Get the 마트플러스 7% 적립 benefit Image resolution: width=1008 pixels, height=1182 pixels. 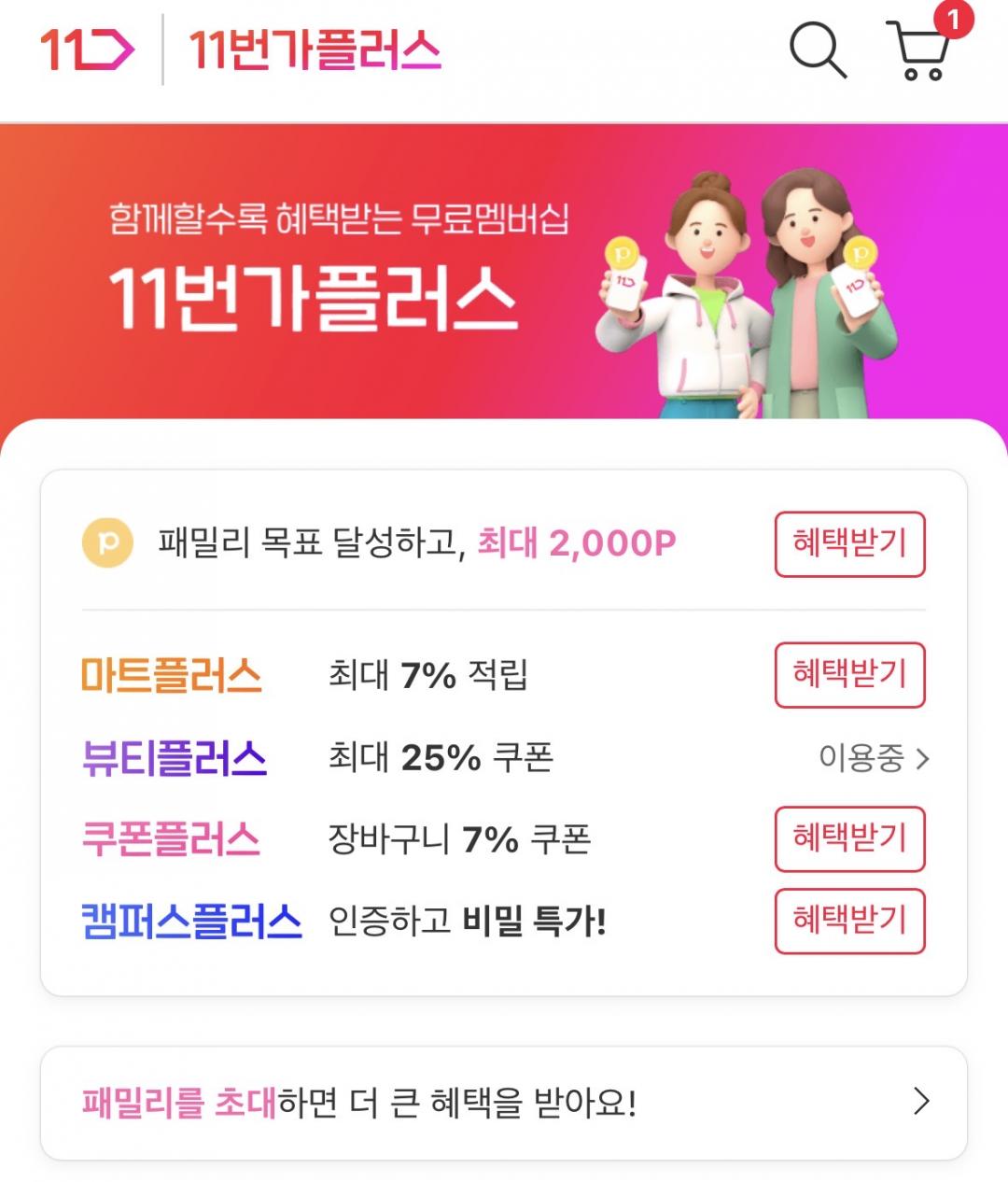(x=849, y=675)
